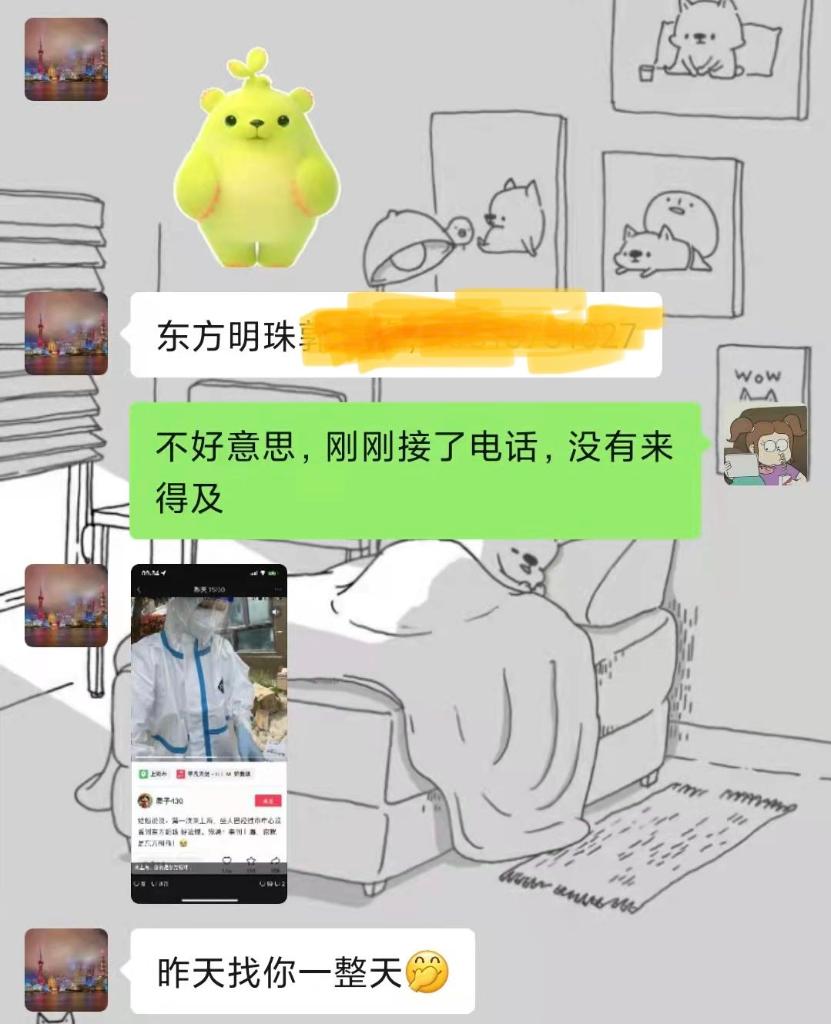831x1024 pixels.
Task: Open contact avatar beside 昨天找你一整天 message
Action: coord(66,969)
